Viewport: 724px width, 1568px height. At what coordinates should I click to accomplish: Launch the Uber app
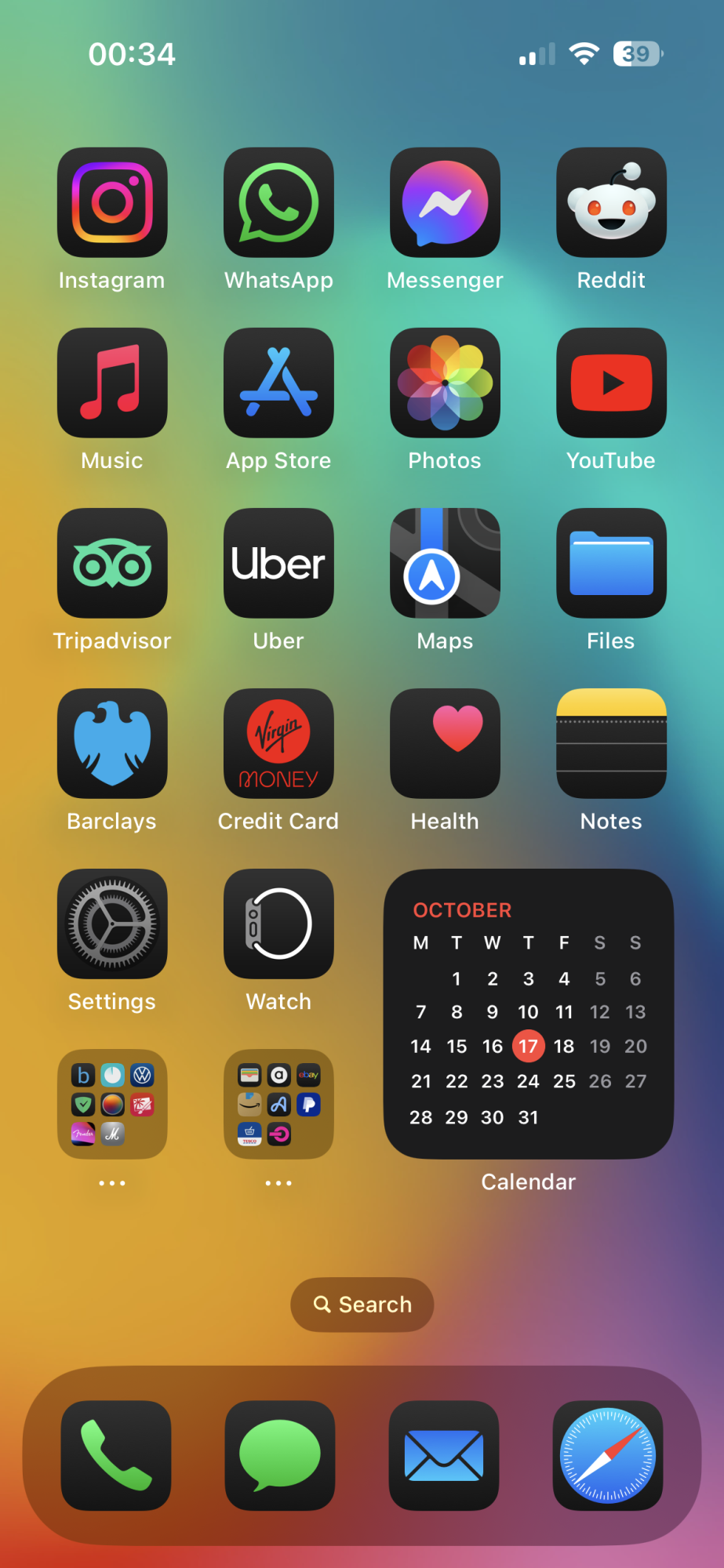tap(278, 563)
